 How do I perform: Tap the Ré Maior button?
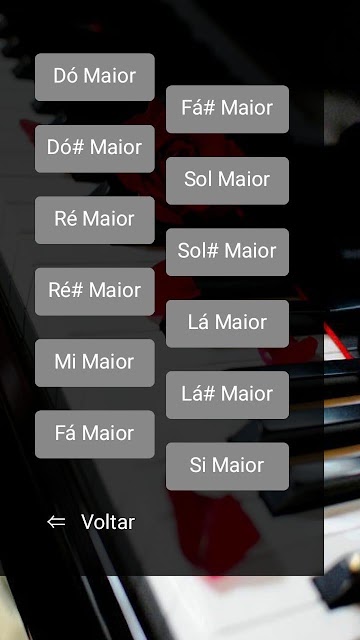[95, 220]
